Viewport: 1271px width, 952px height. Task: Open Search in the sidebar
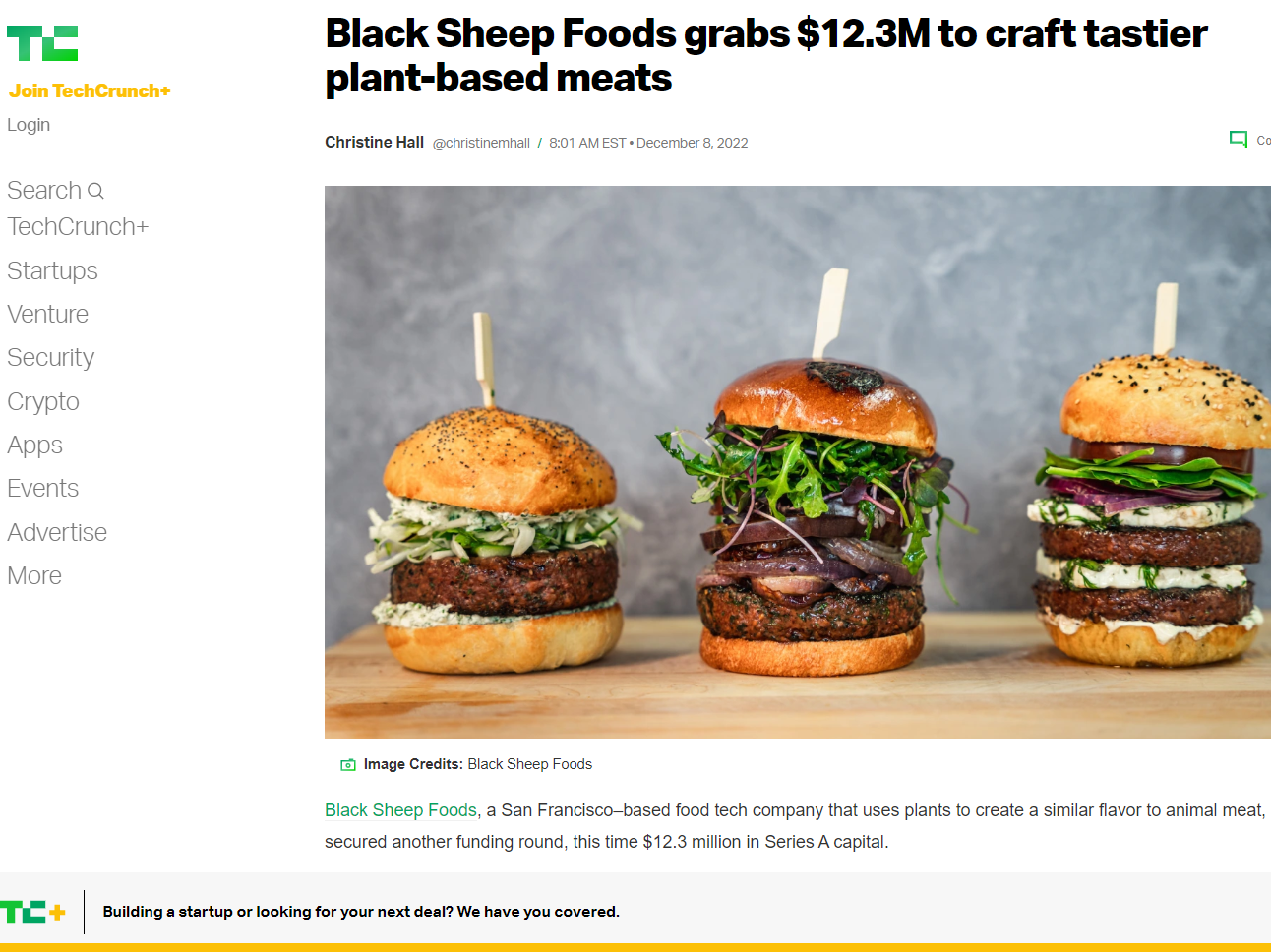pyautogui.click(x=55, y=190)
